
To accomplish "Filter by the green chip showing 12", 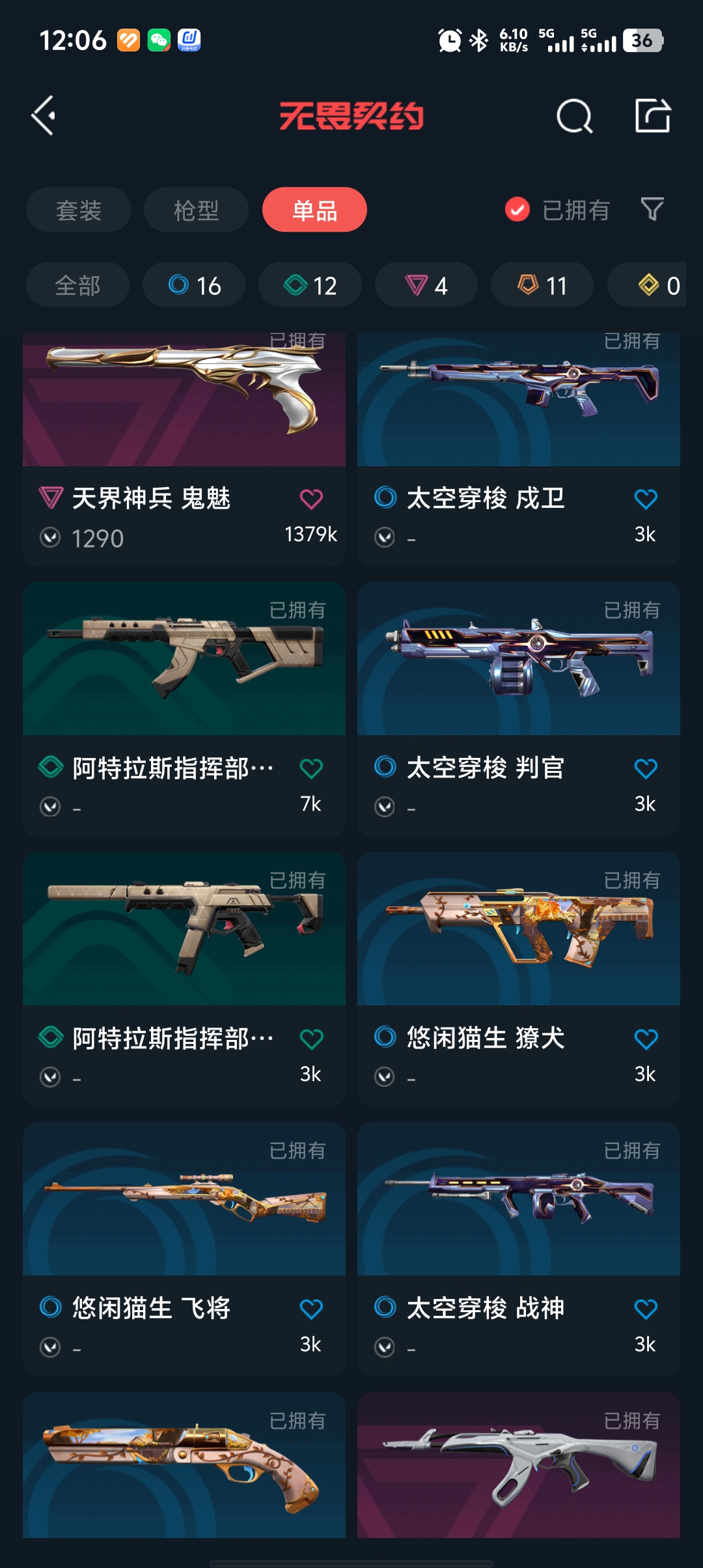I will 310,285.
